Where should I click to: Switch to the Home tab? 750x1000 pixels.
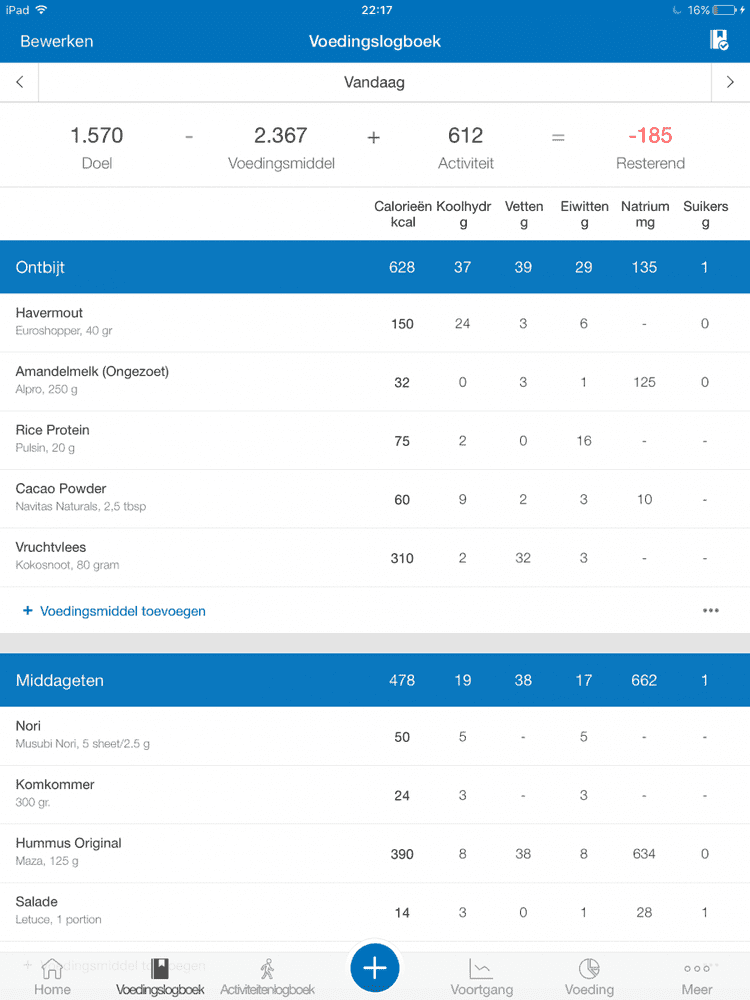52,976
